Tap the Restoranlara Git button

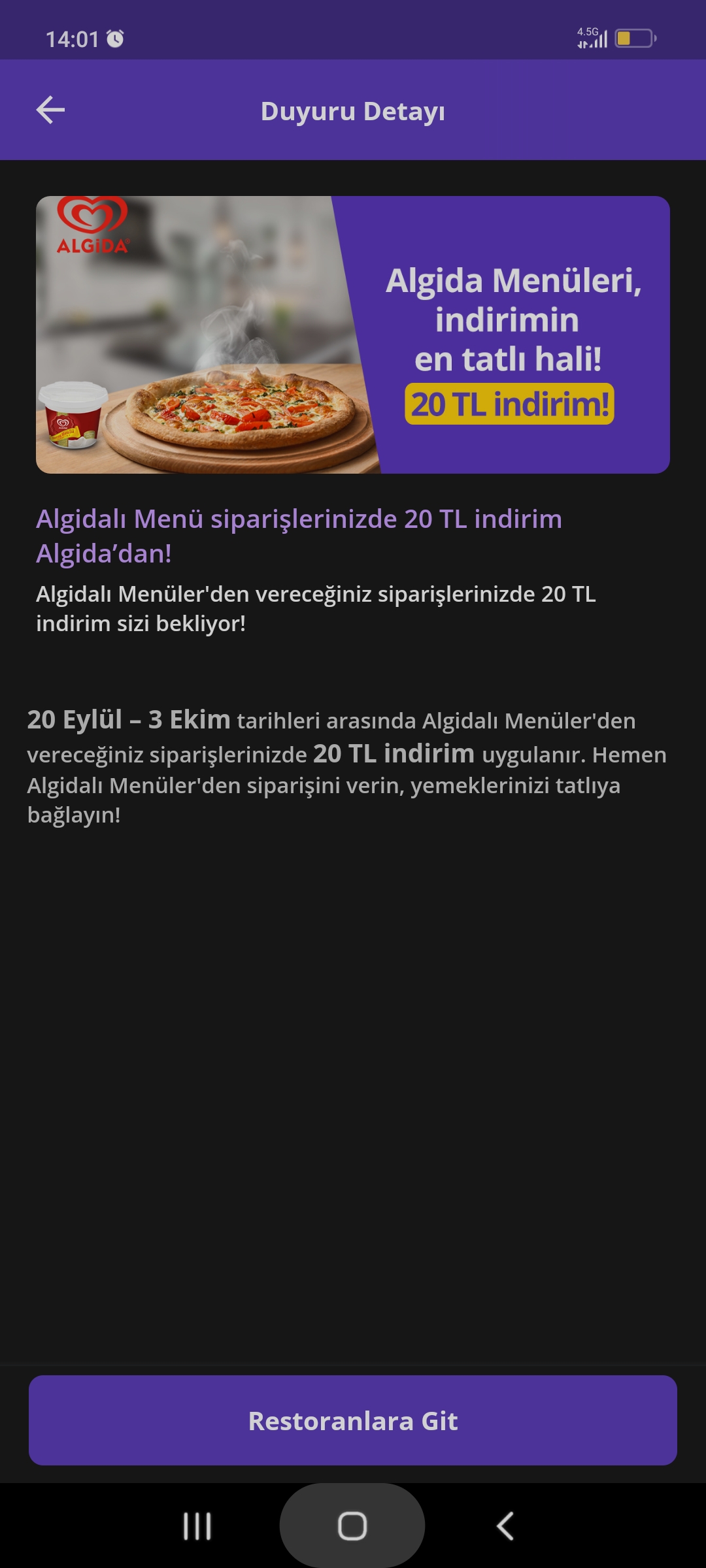click(x=353, y=1420)
